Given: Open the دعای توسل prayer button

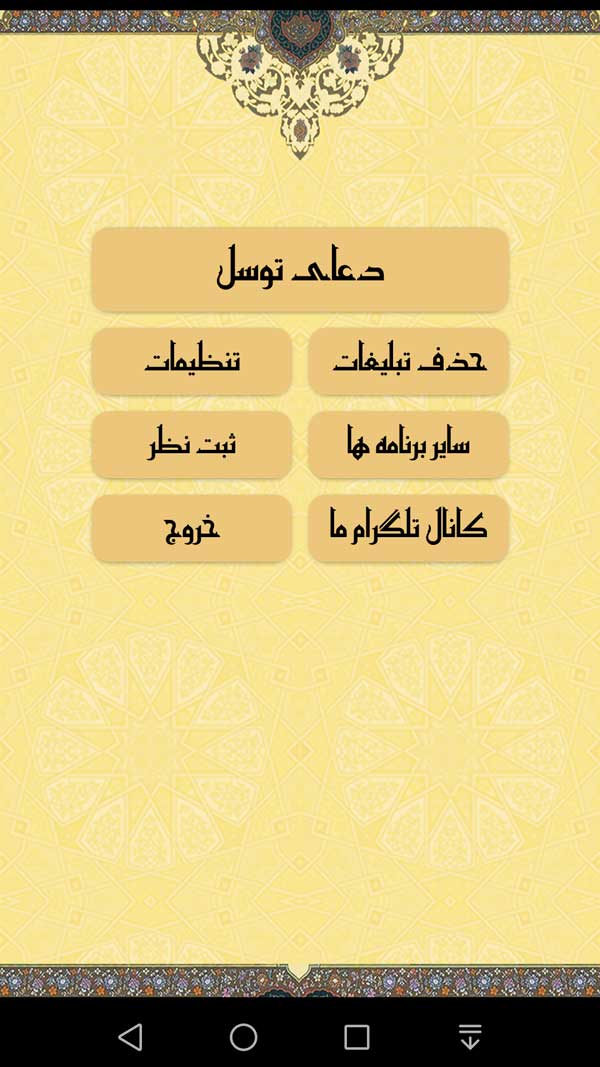Looking at the screenshot, I should point(300,269).
